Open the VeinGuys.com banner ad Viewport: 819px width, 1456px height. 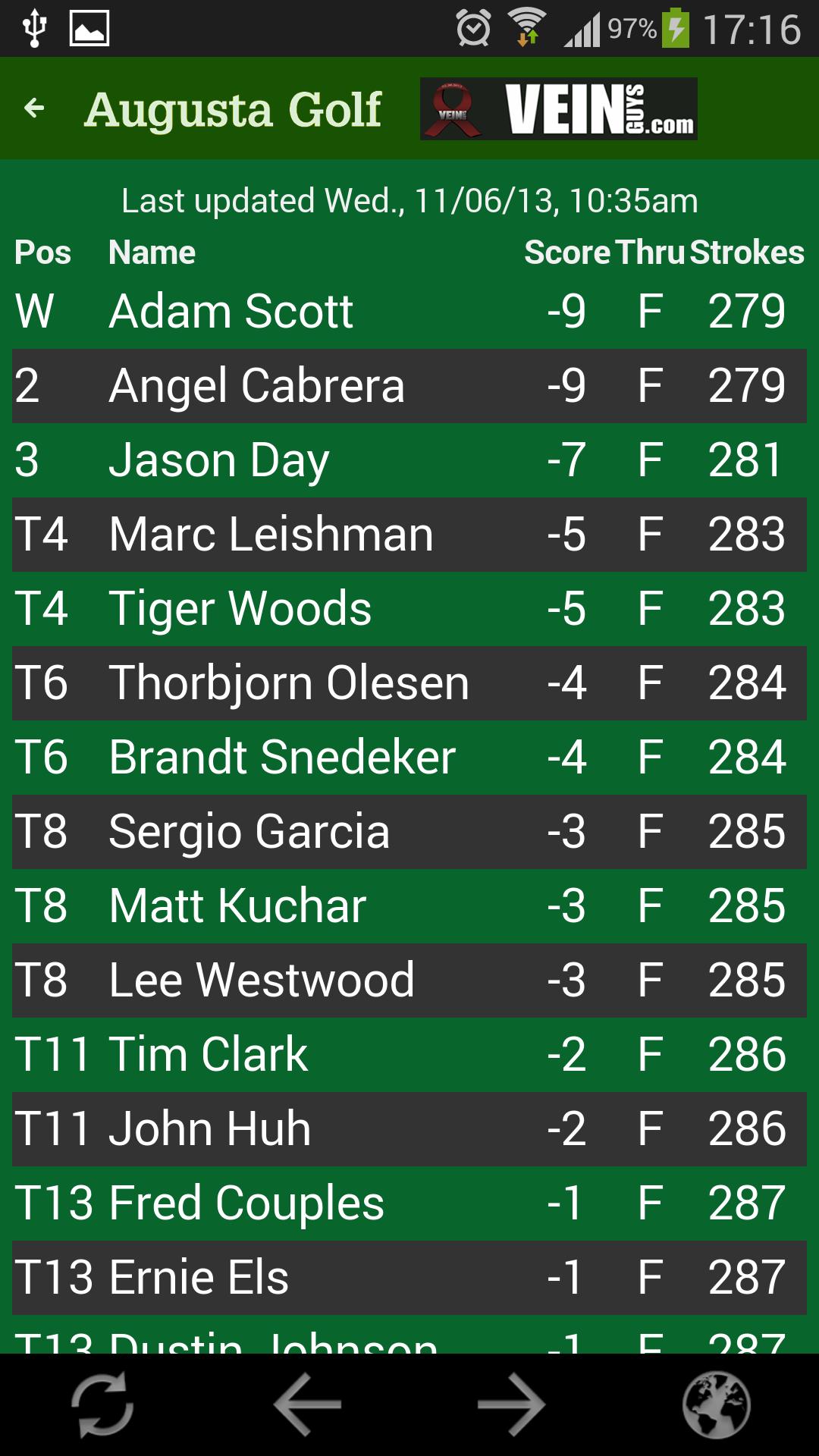[558, 108]
